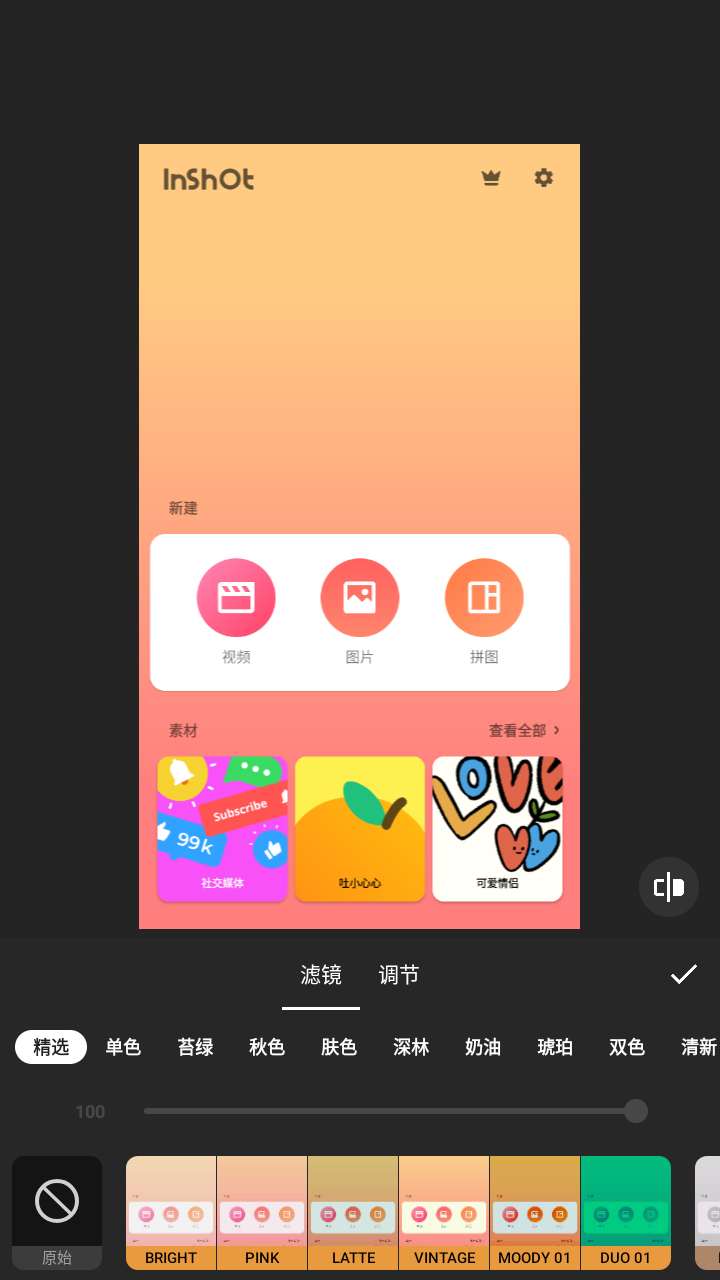Screen dimensions: 720x1280
Task: Tap the compare before/after icon
Action: pos(669,887)
